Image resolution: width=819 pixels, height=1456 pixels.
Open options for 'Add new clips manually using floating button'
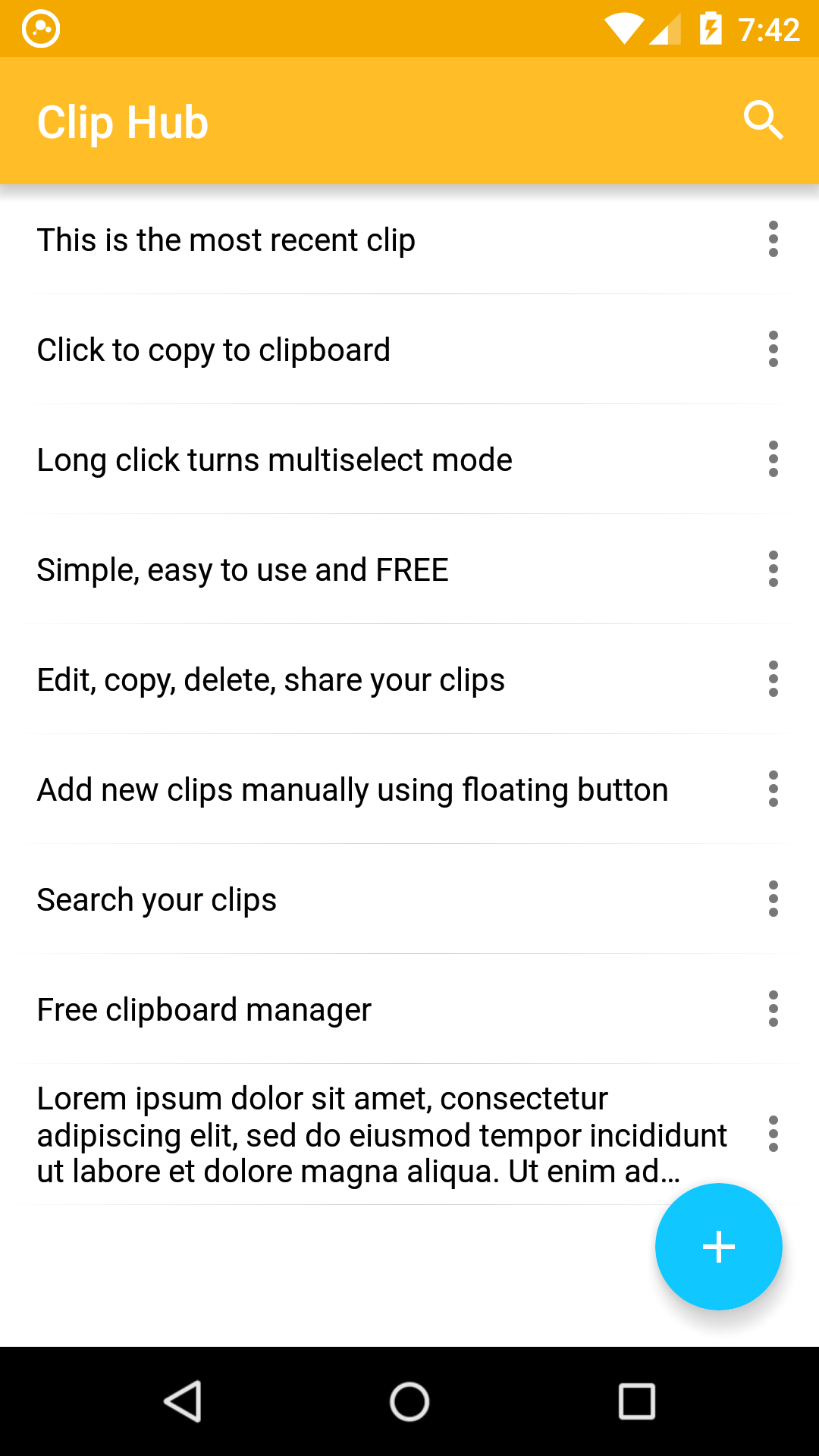pos(773,789)
